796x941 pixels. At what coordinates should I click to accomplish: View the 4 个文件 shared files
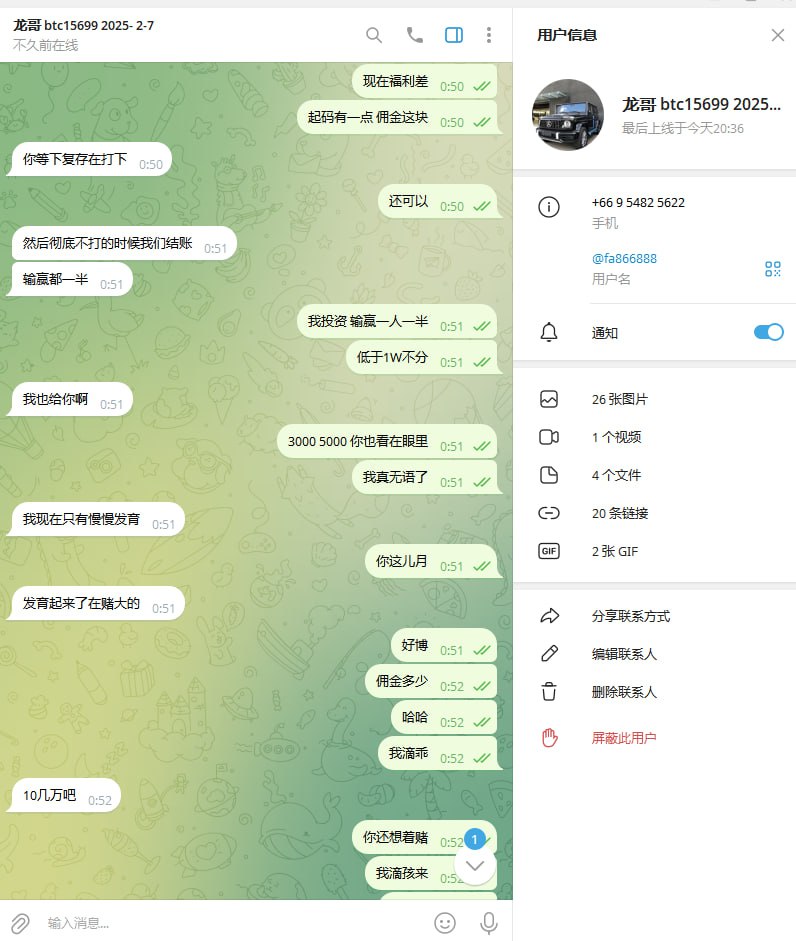[x=616, y=475]
